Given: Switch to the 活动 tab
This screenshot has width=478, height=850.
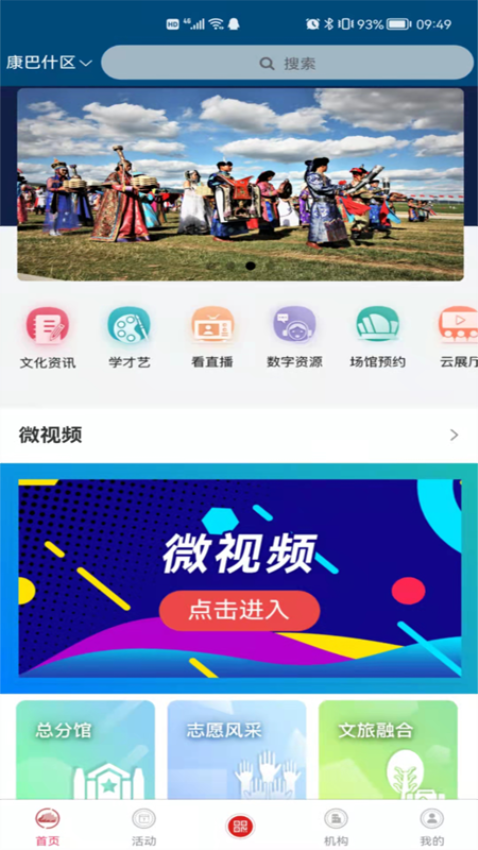Looking at the screenshot, I should click(x=144, y=827).
